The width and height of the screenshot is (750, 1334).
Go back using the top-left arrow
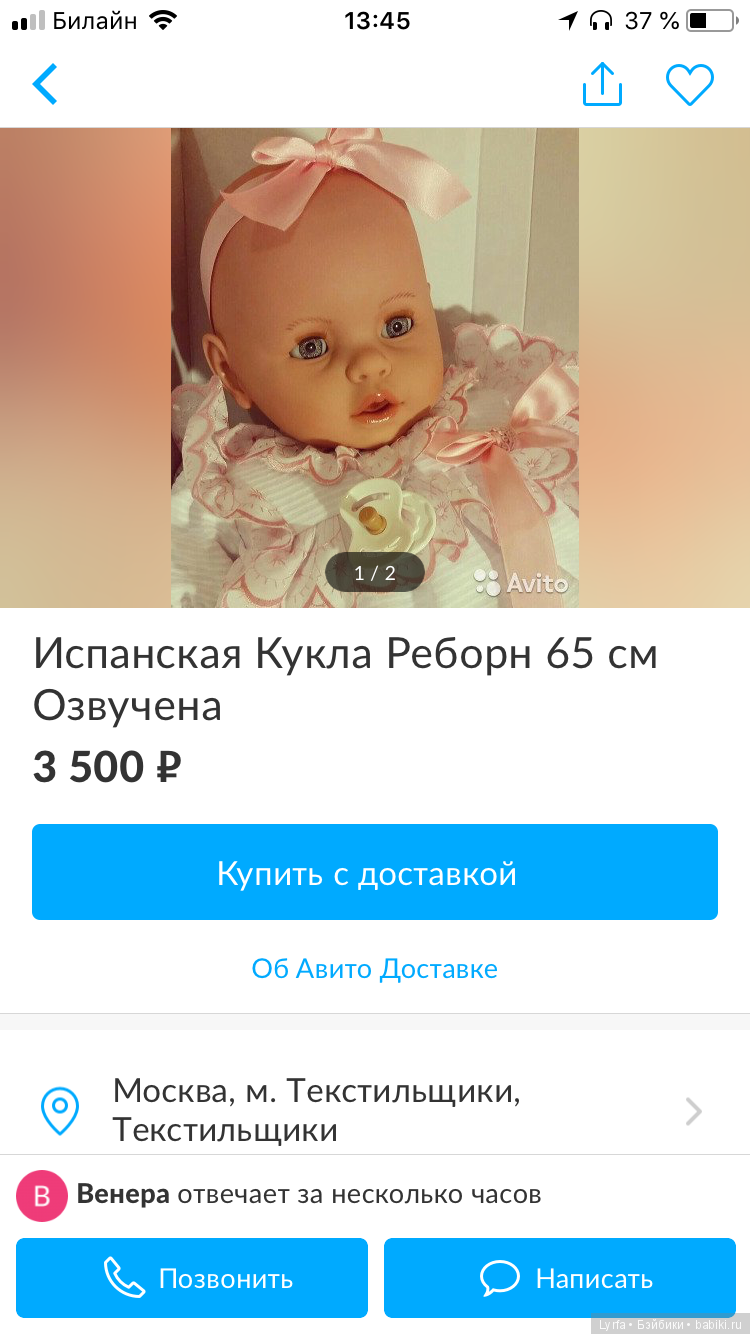coord(45,84)
